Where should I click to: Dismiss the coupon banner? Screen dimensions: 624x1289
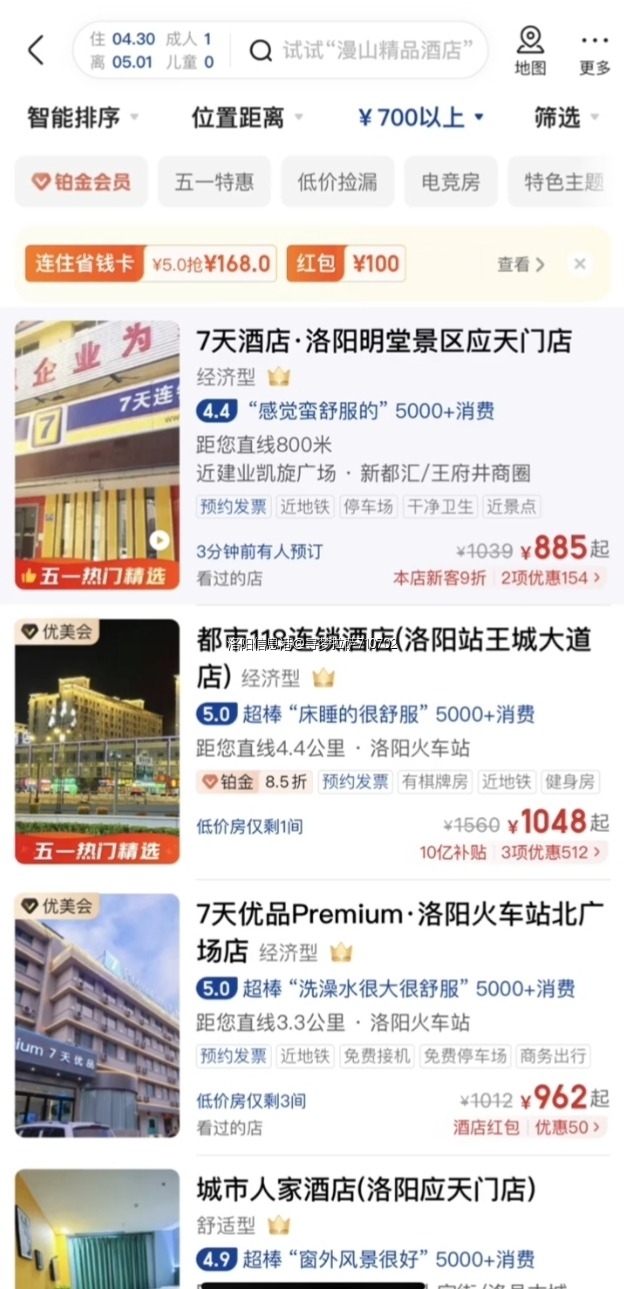(x=580, y=264)
